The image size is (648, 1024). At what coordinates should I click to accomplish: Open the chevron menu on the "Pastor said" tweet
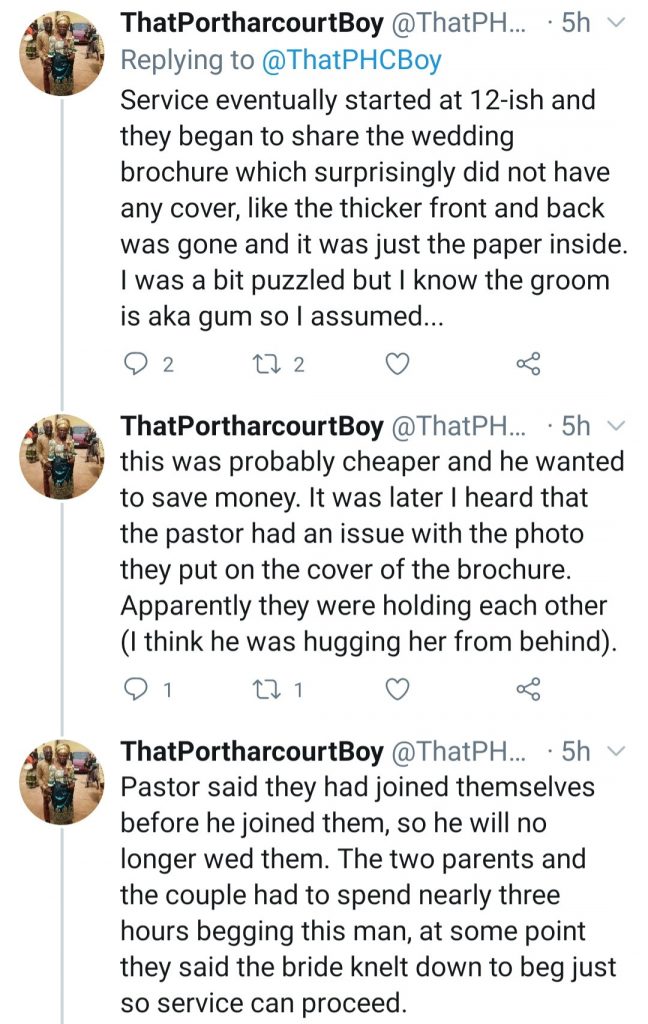click(x=618, y=751)
